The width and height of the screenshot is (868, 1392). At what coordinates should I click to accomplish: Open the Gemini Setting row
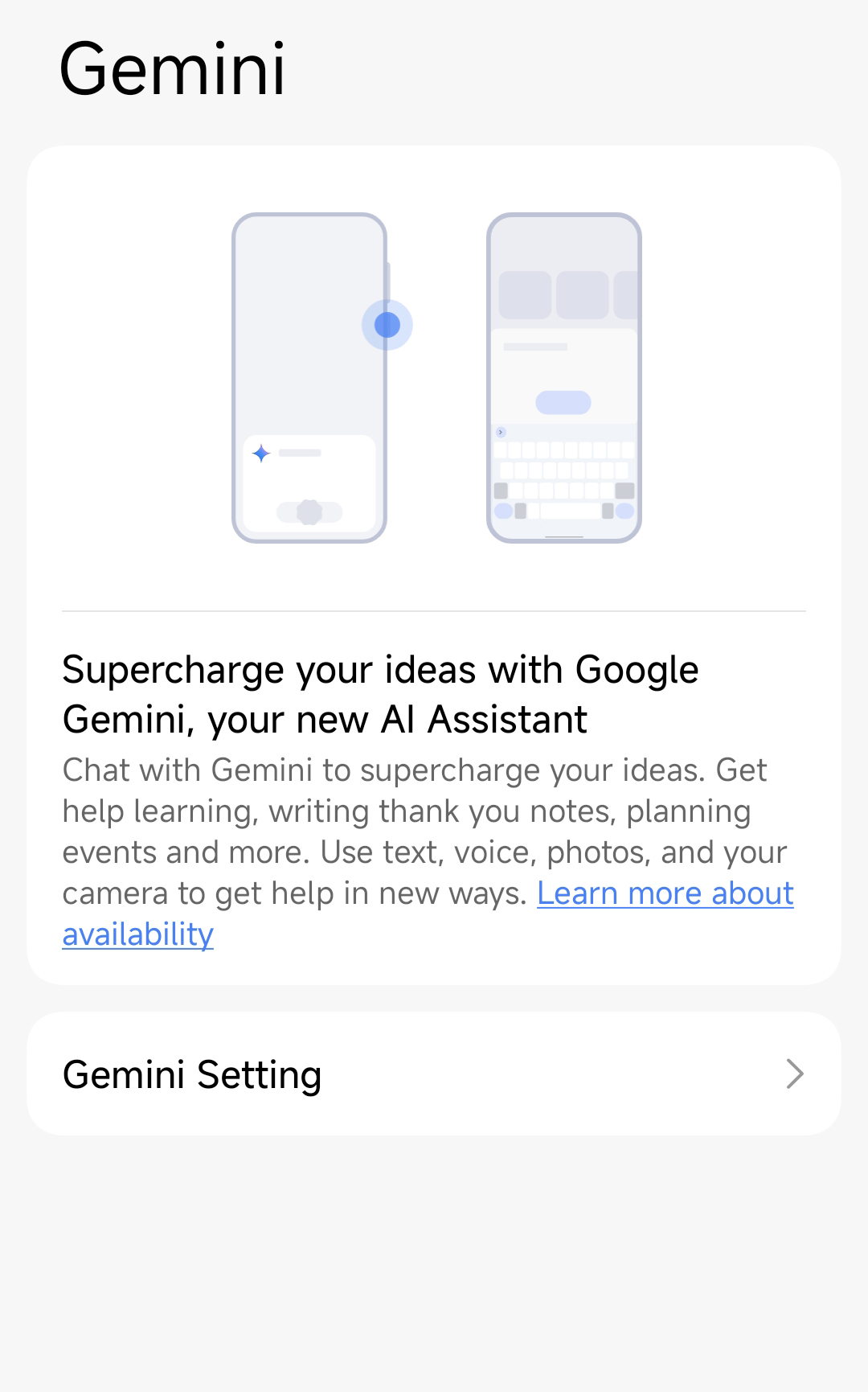click(434, 1074)
